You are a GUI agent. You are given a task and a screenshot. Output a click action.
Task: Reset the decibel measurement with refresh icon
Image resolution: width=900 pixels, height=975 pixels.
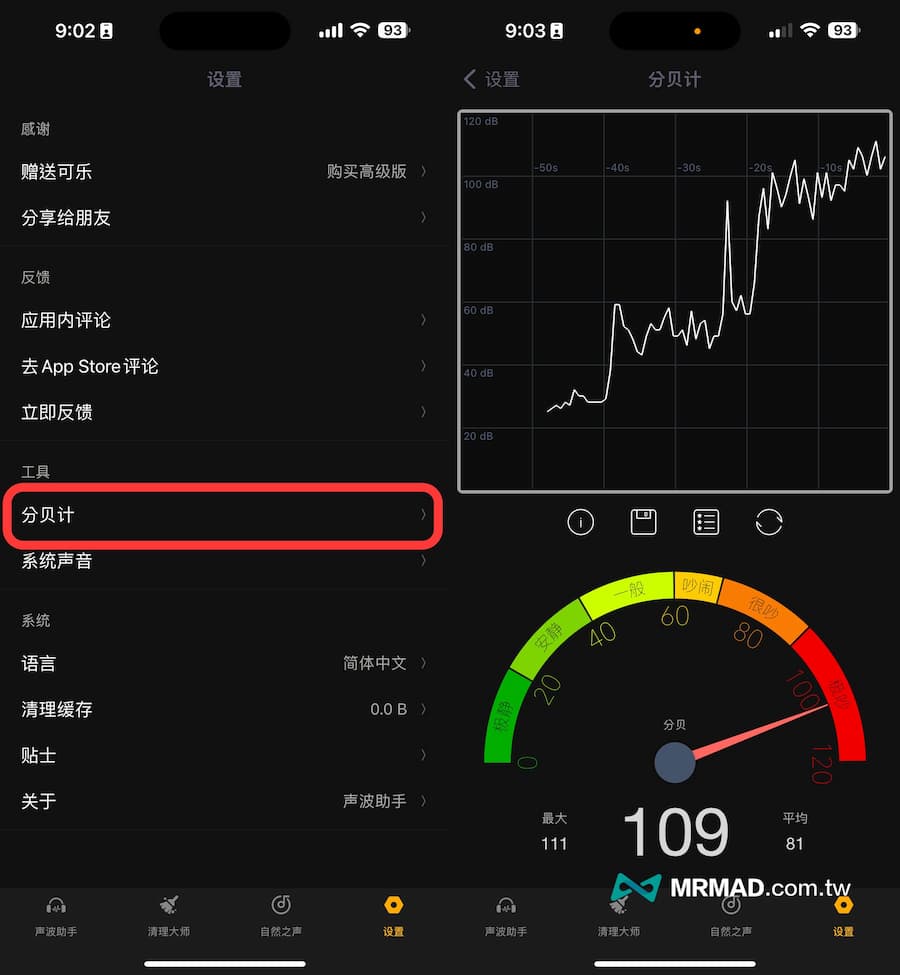coord(769,522)
